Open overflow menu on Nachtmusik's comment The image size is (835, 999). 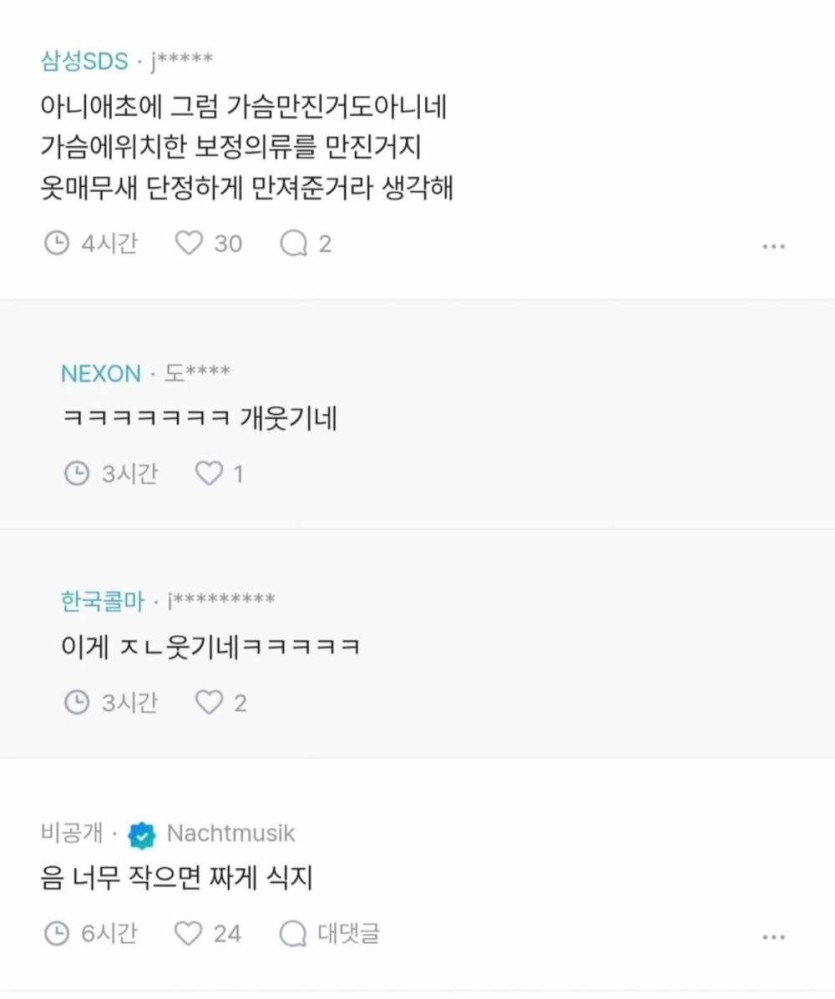tap(773, 937)
